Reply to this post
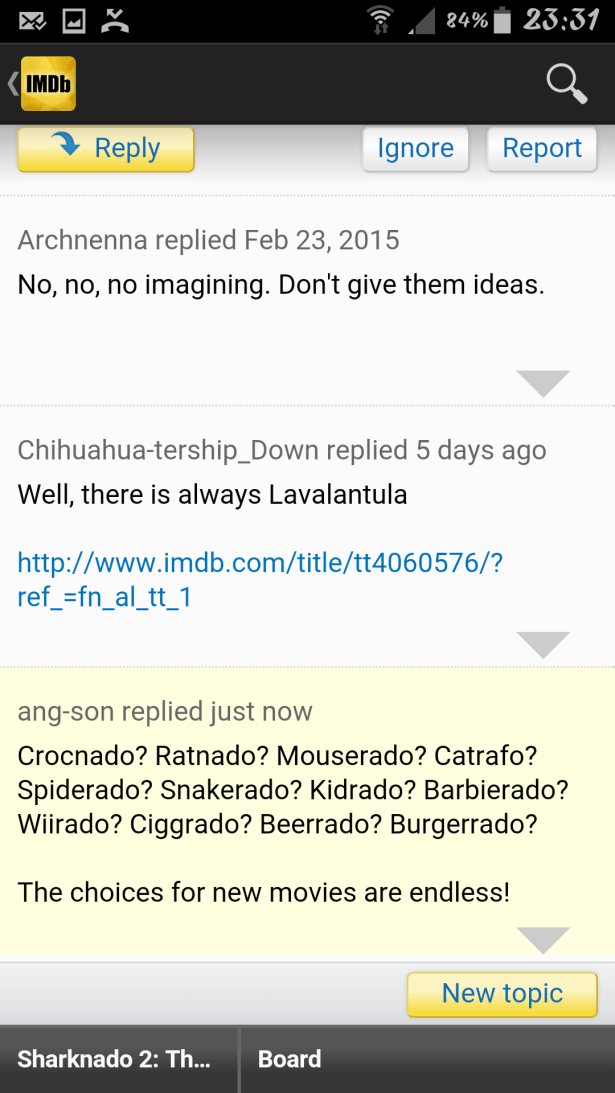This screenshot has width=615, height=1093. [106, 149]
